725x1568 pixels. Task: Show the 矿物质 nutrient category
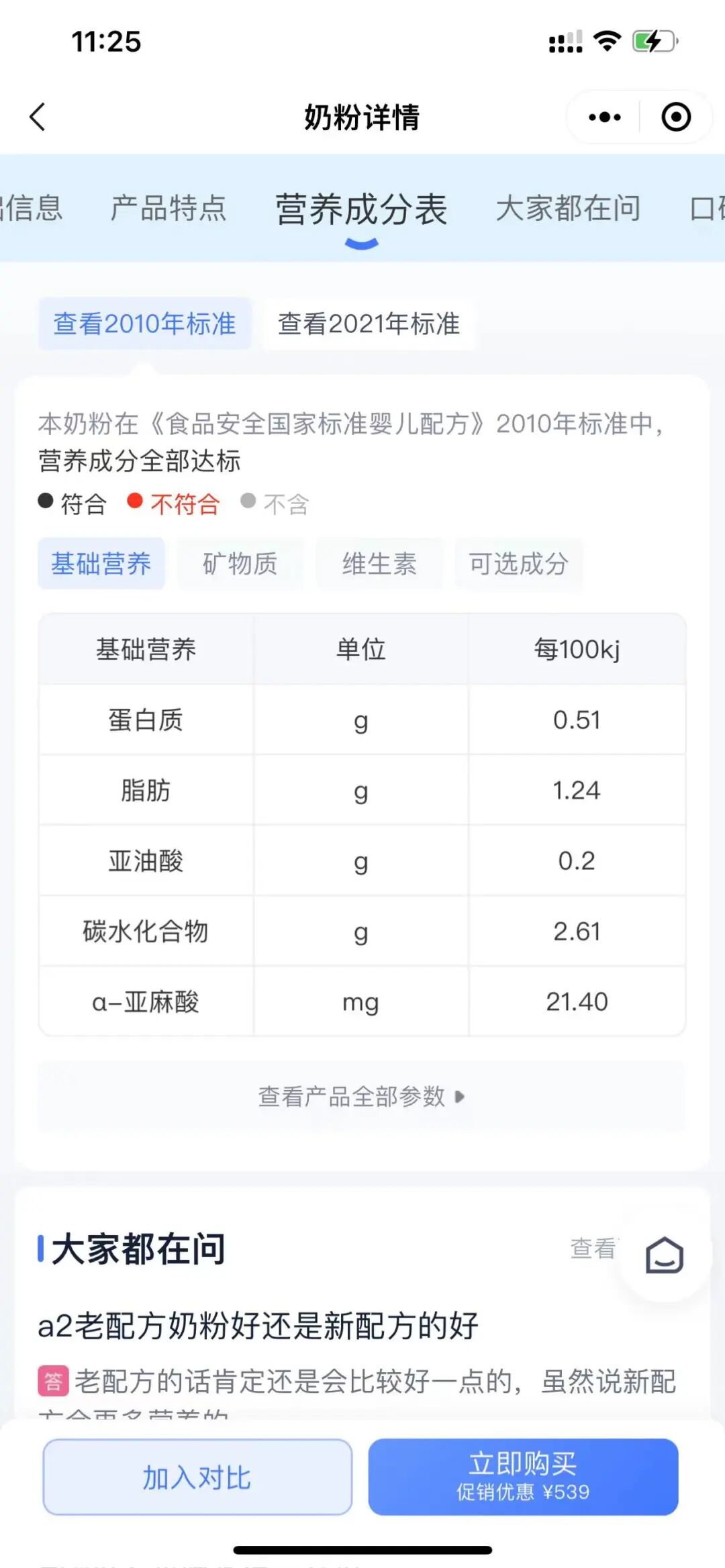240,564
